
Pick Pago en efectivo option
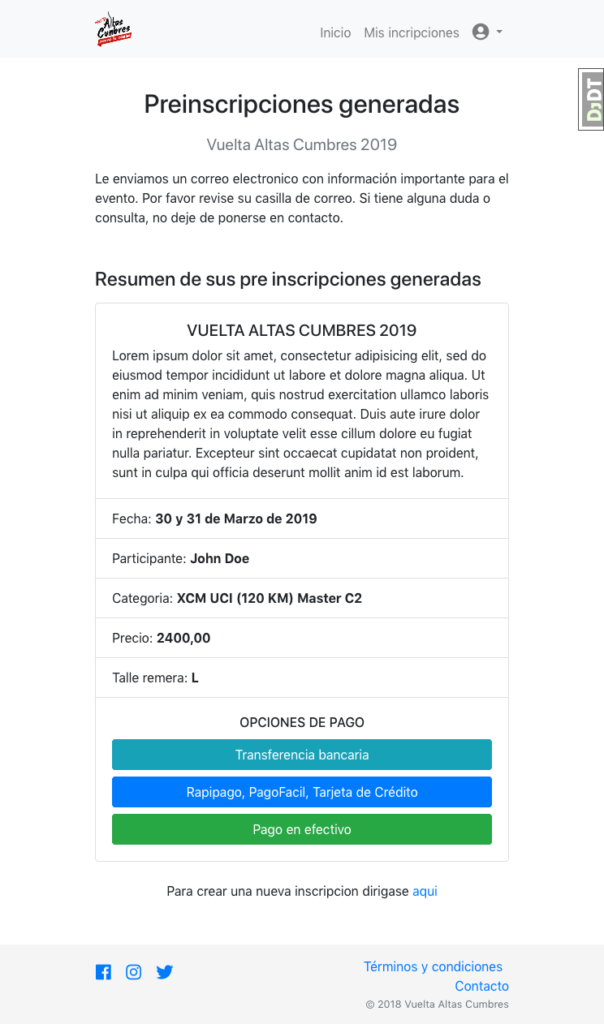[302, 829]
